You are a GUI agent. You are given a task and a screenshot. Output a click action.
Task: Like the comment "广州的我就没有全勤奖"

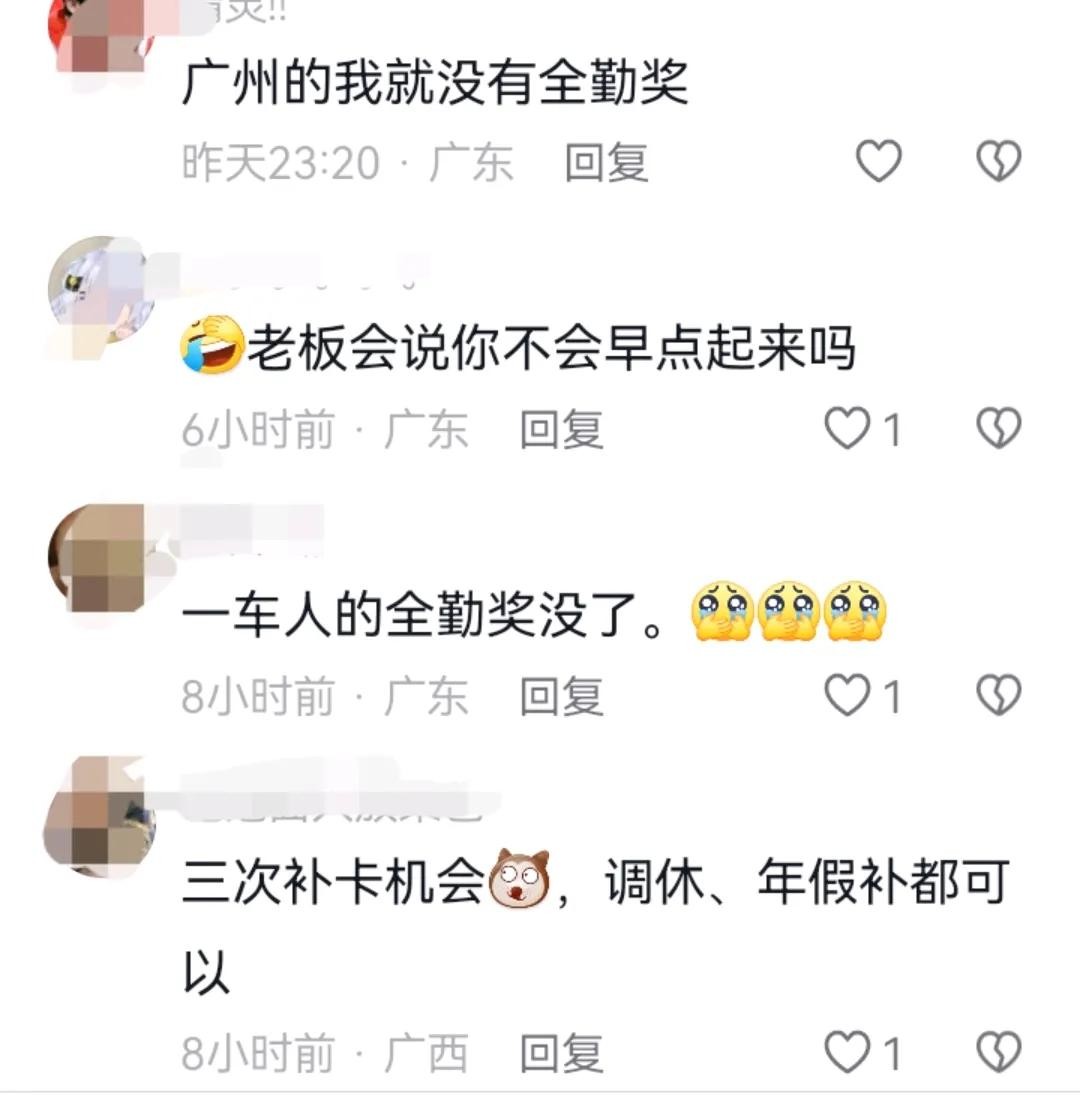879,161
